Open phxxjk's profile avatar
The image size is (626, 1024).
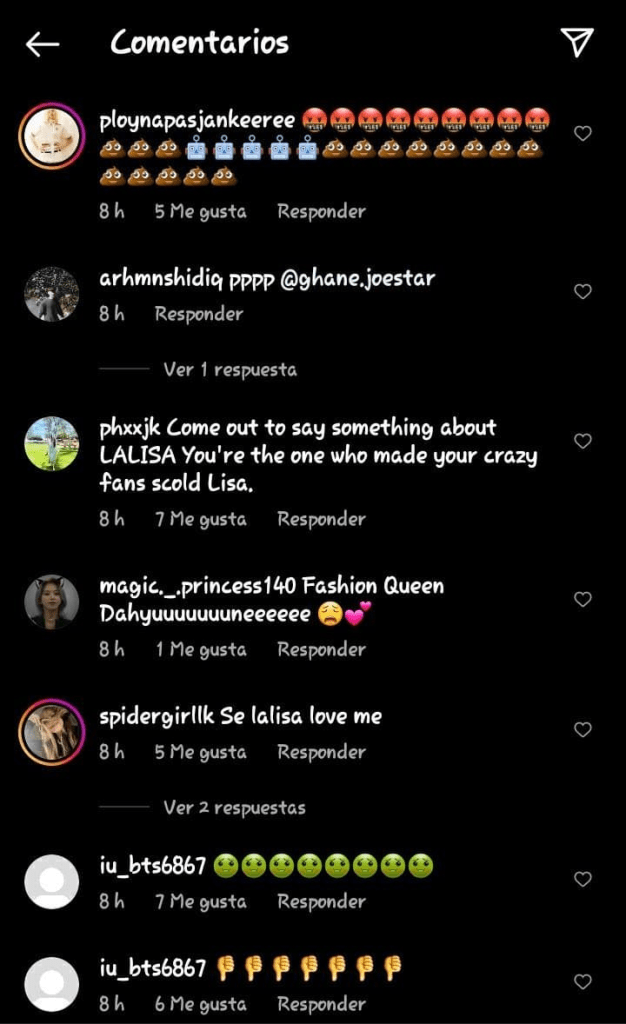tap(52, 443)
